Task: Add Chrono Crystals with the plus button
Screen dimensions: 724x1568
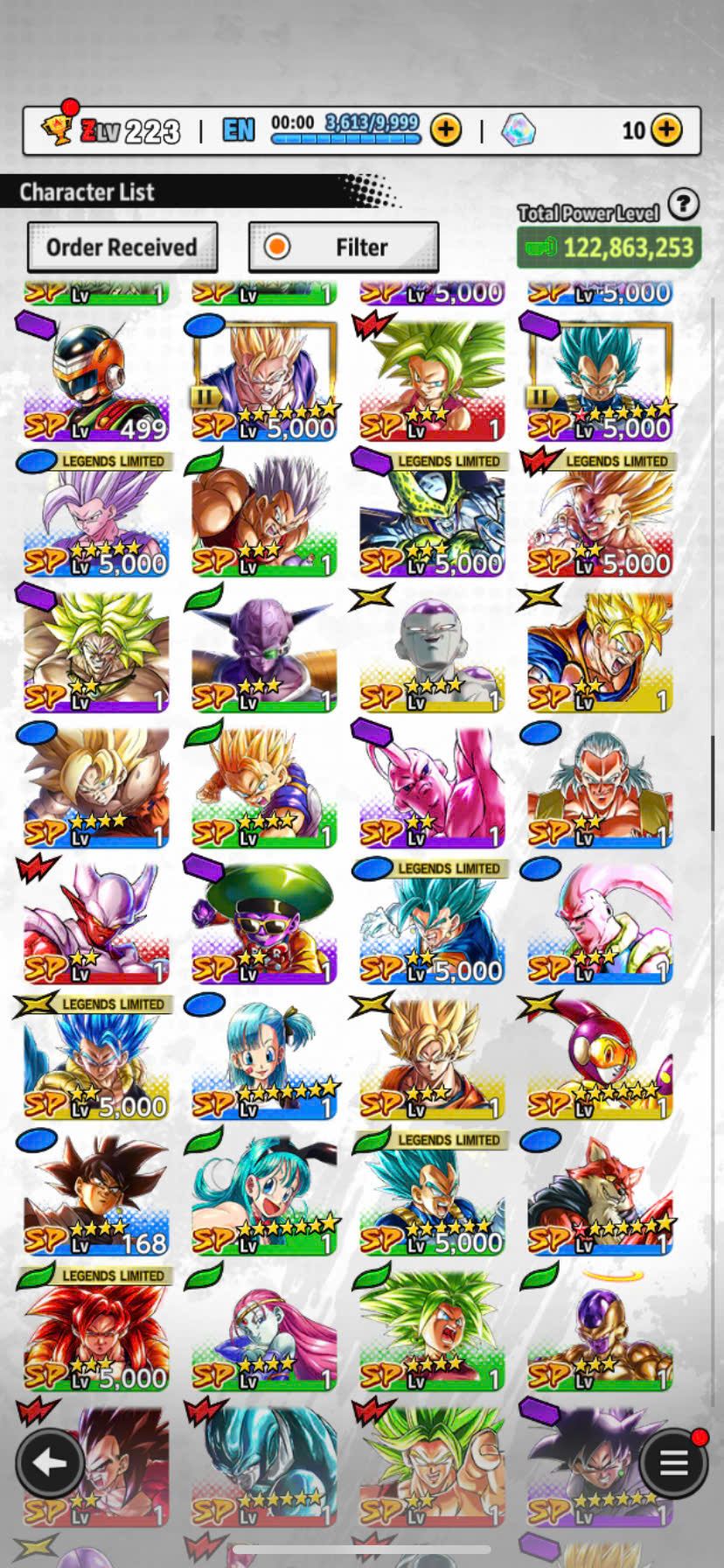Action: [666, 130]
